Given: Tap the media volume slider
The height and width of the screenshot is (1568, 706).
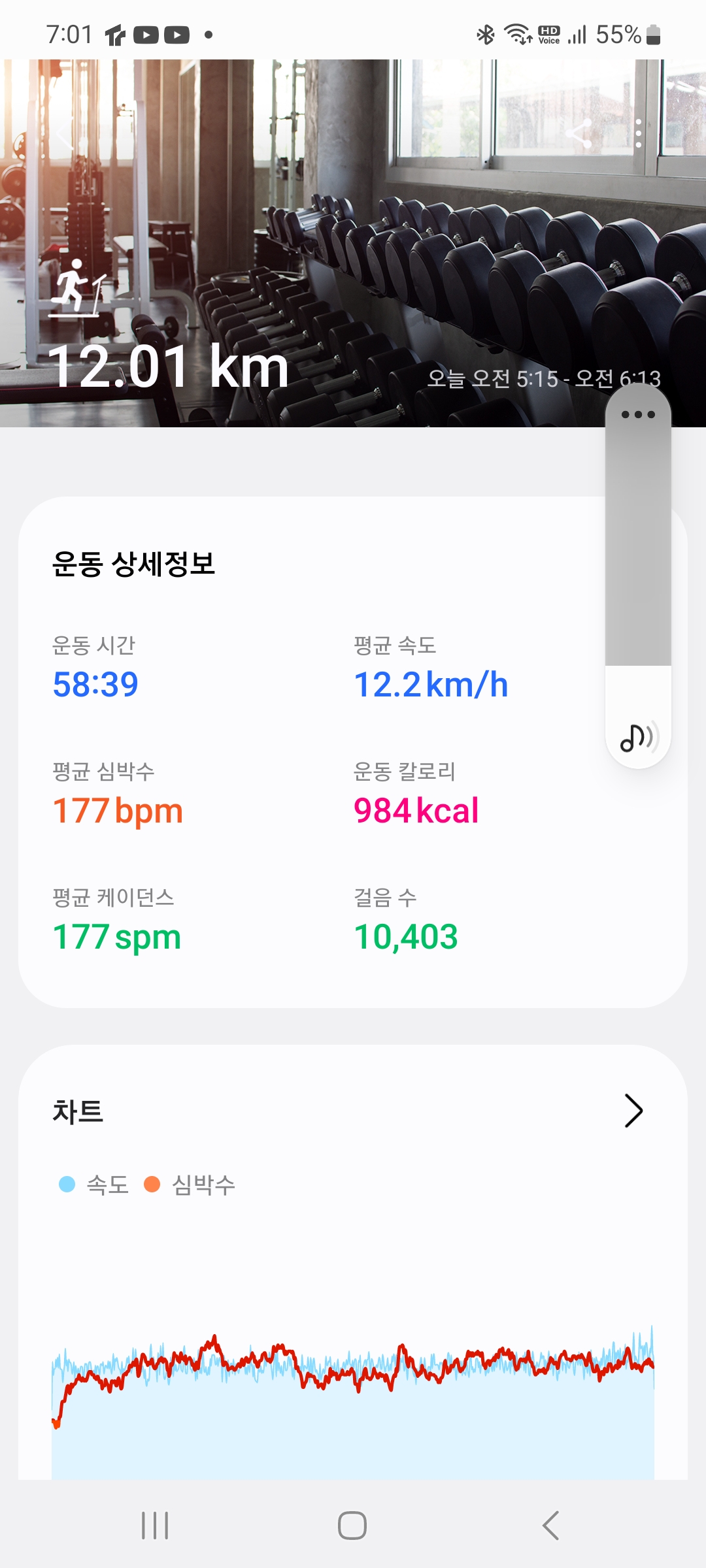Looking at the screenshot, I should [x=638, y=555].
